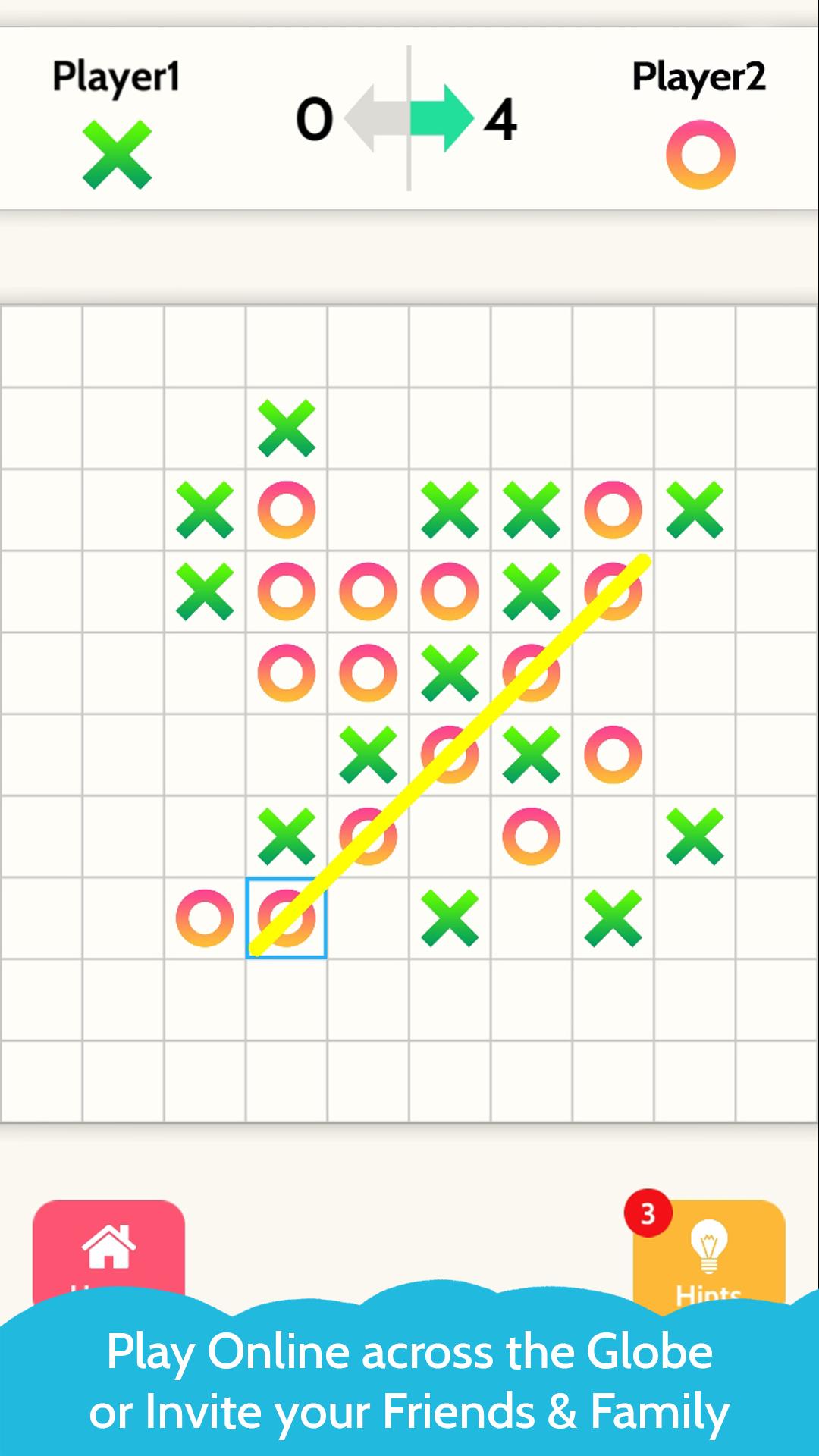Tap an empty cell in the top-left corner

click(42, 345)
